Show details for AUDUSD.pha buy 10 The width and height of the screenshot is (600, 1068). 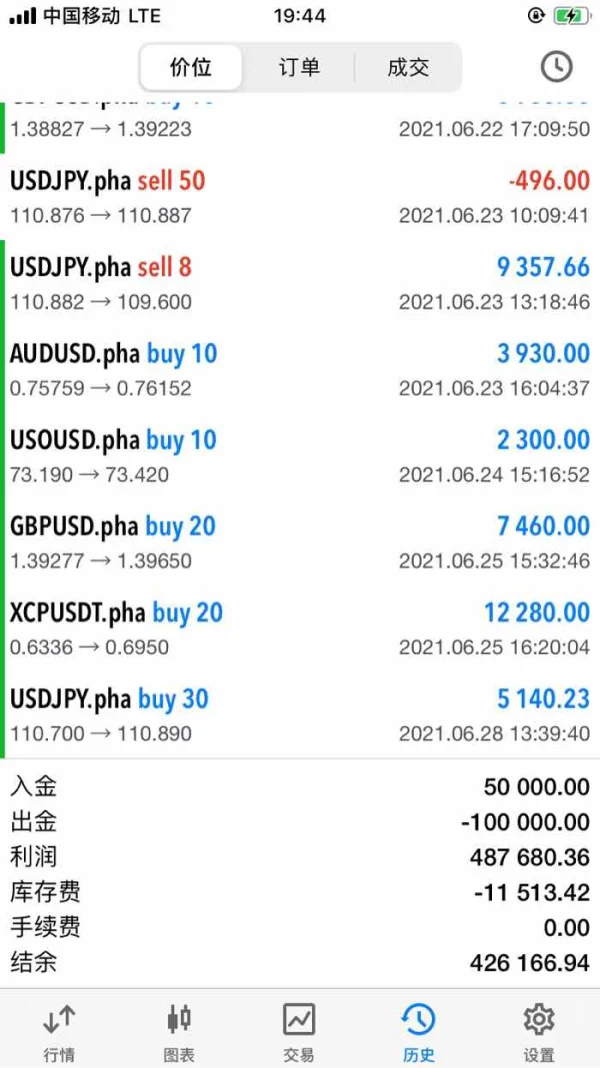(300, 370)
